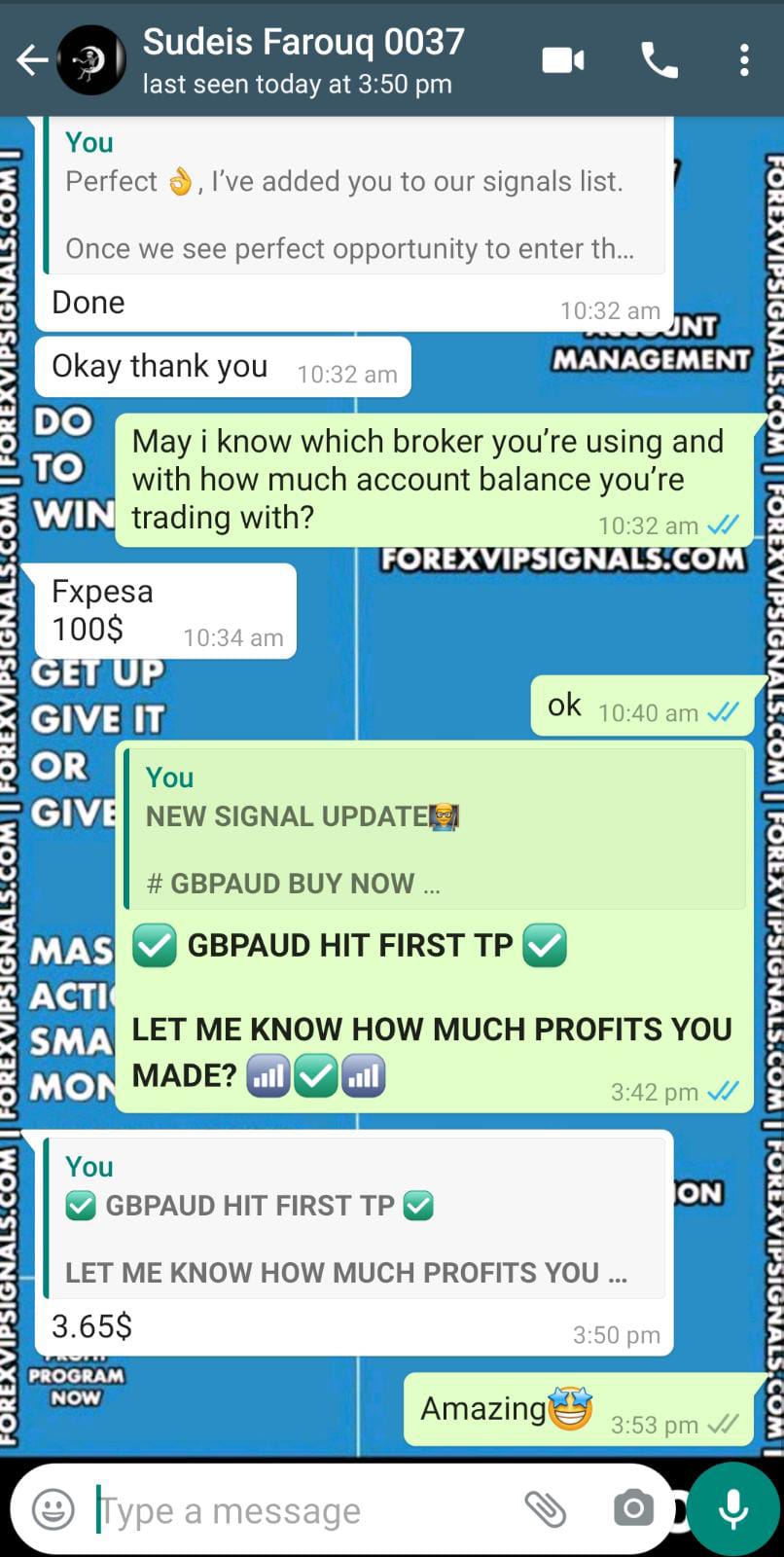Attach a file with the paperclip
This screenshot has width=784, height=1557.
point(545,1509)
